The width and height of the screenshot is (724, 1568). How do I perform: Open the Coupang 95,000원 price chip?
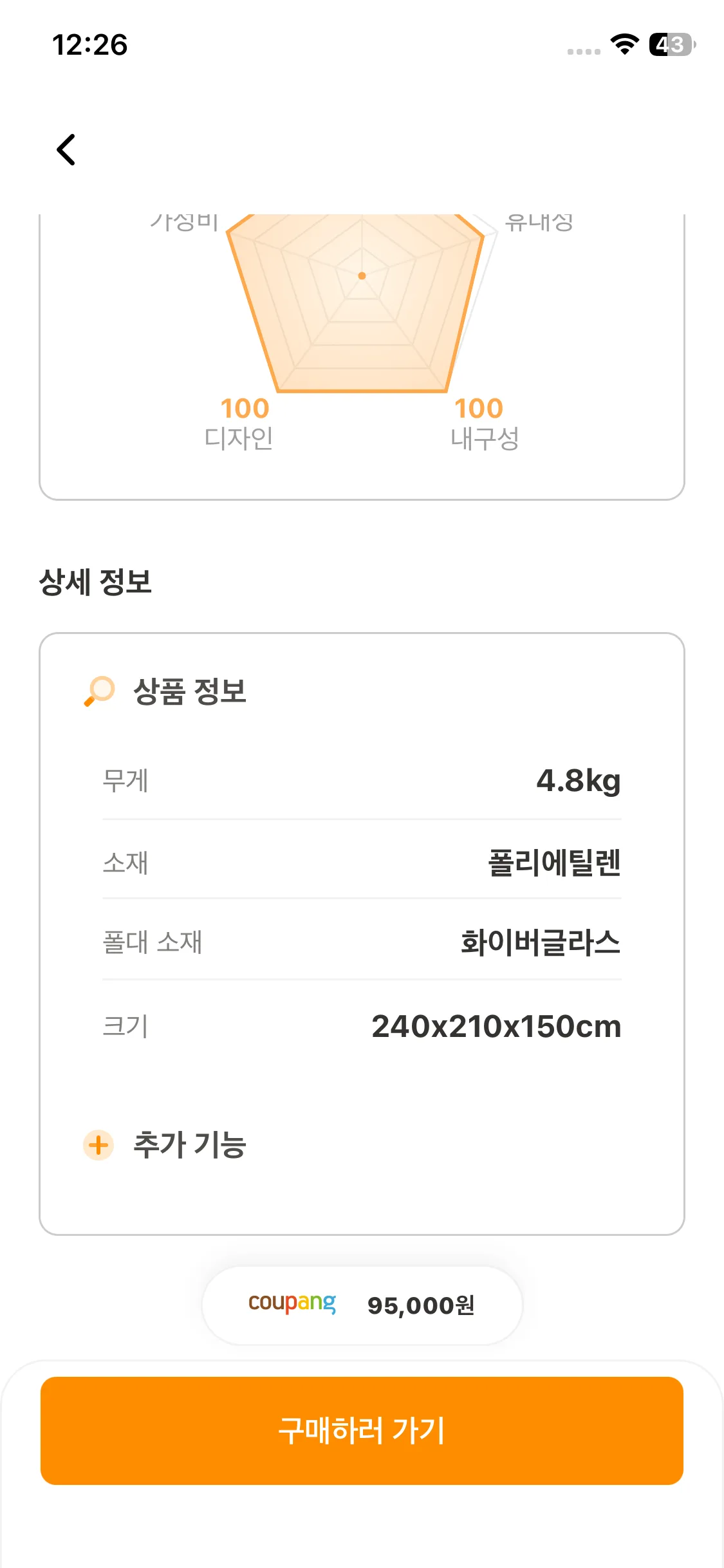[x=362, y=1305]
